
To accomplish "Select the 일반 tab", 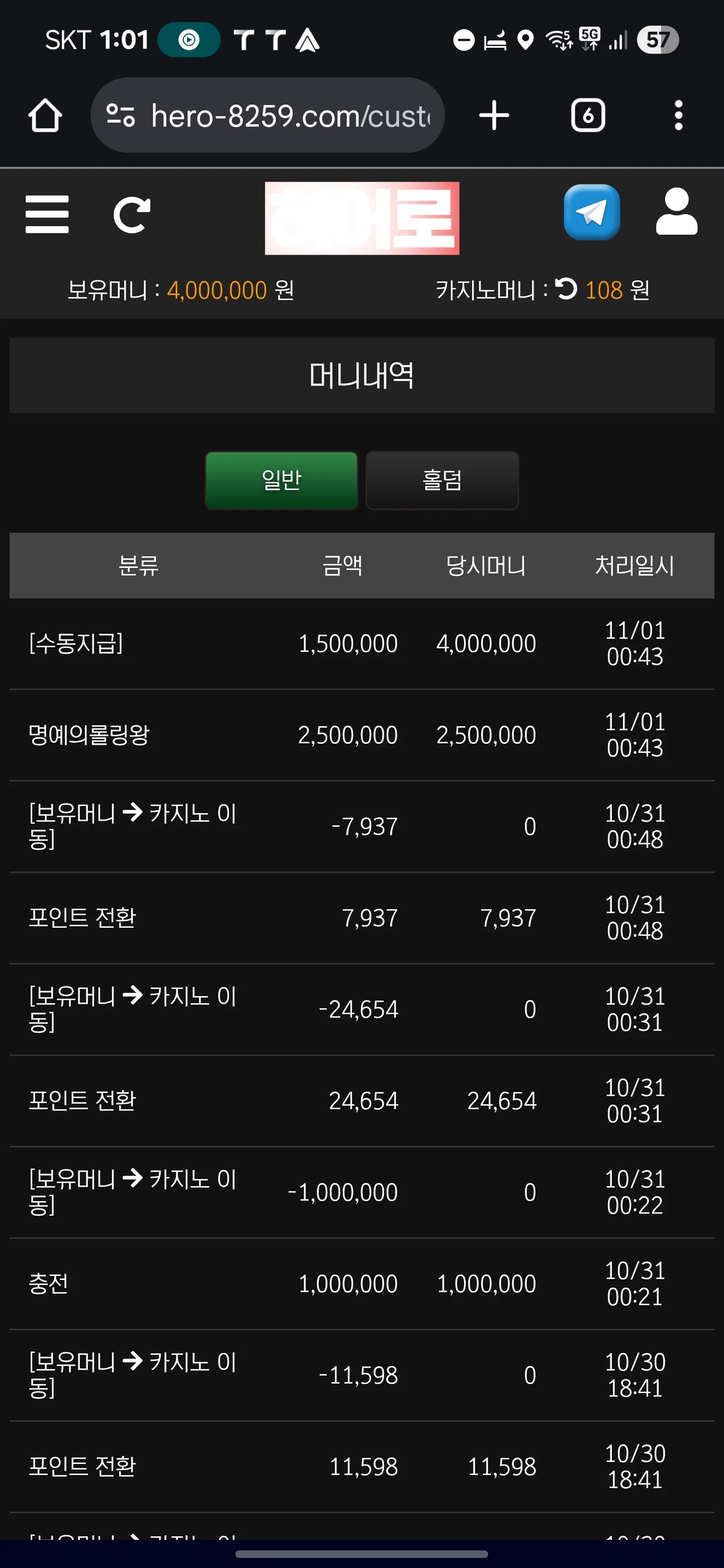I will point(282,480).
